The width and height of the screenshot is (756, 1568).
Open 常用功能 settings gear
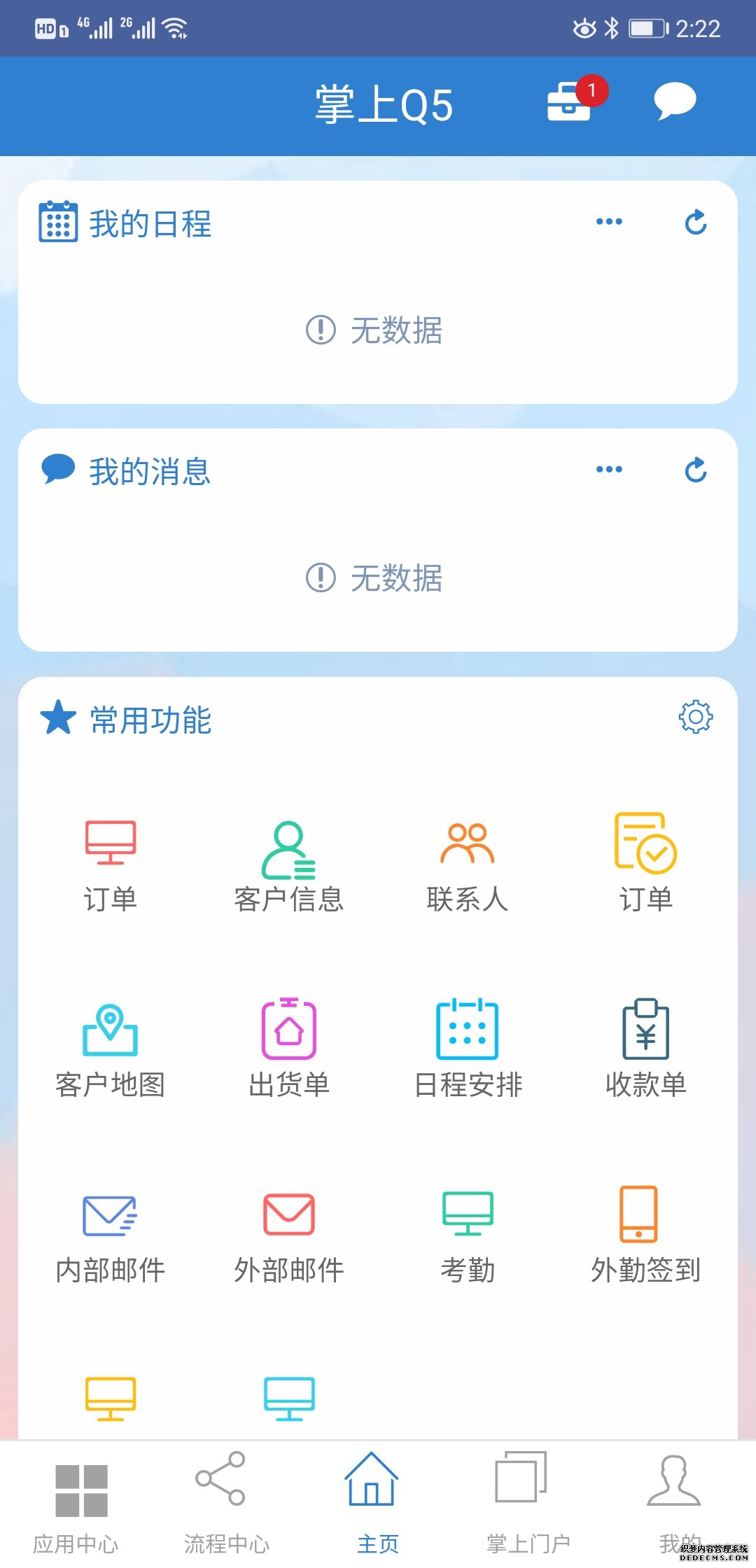[x=696, y=717]
